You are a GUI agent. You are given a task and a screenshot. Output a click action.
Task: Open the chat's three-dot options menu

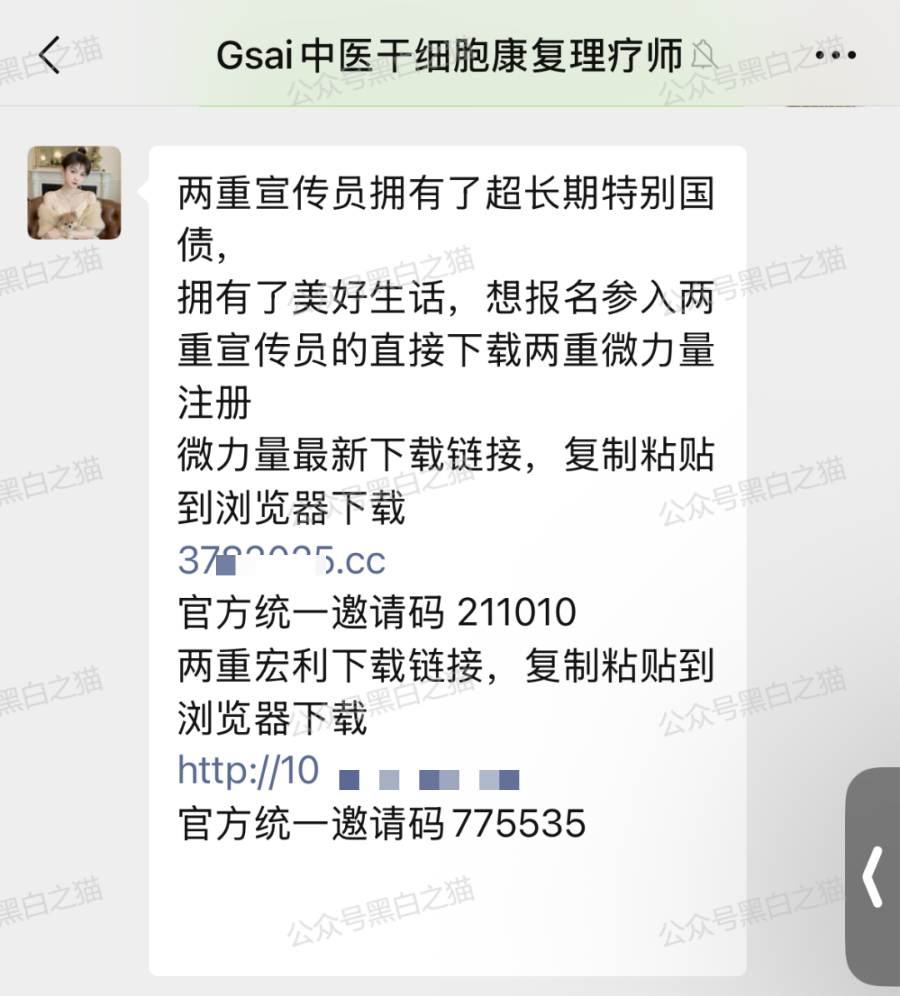click(835, 54)
